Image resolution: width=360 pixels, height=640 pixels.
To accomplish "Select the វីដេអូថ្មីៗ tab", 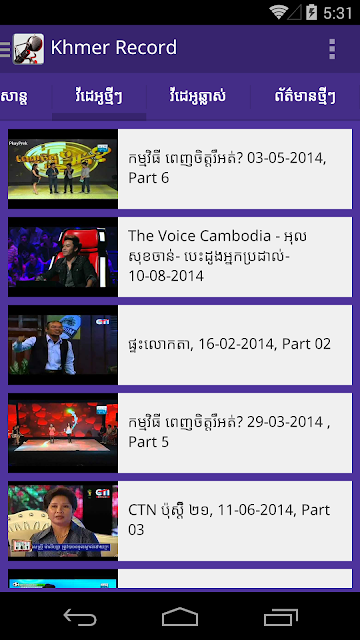I will click(x=99, y=97).
